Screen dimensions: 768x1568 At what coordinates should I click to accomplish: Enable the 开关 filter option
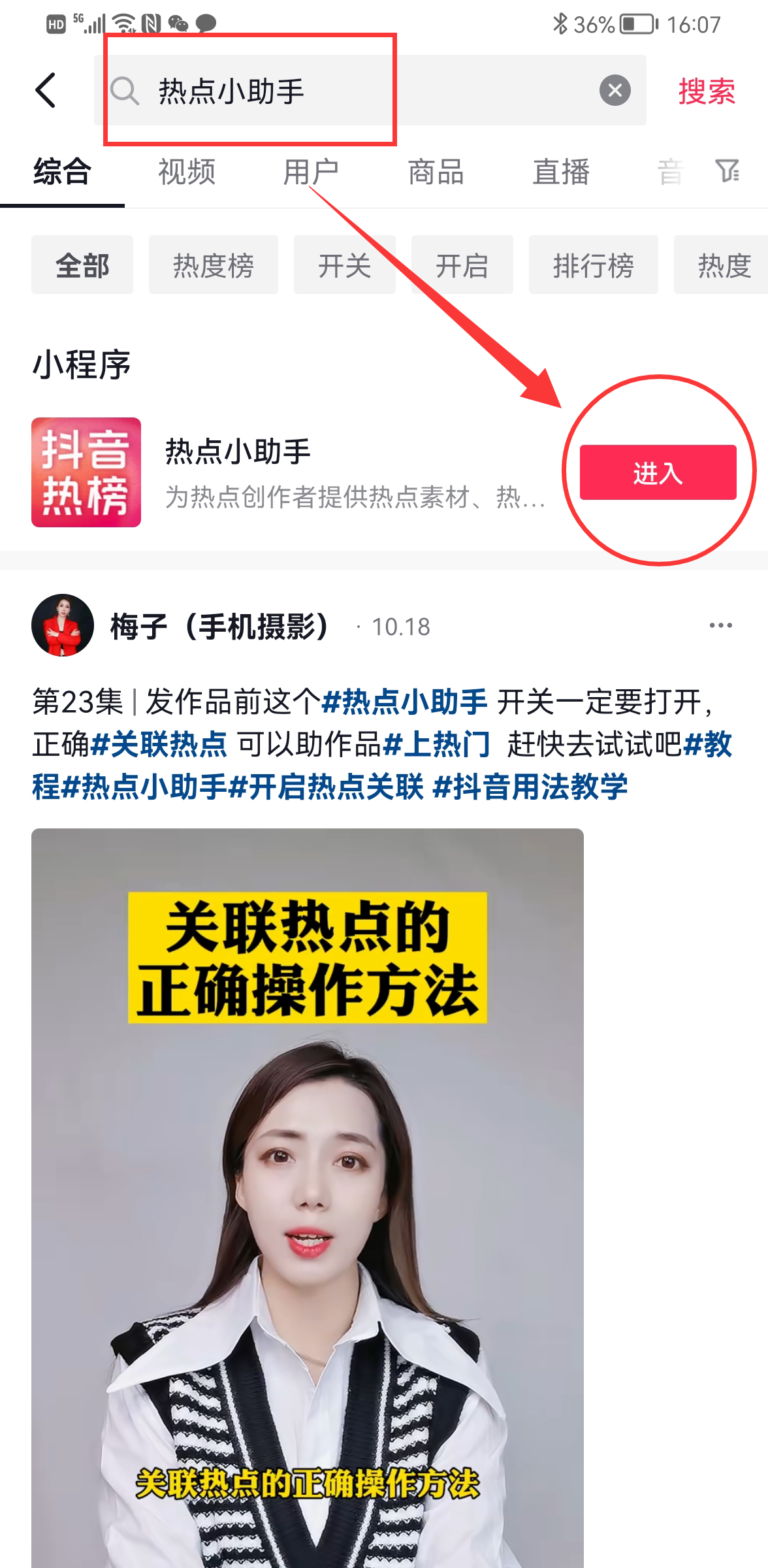(345, 265)
